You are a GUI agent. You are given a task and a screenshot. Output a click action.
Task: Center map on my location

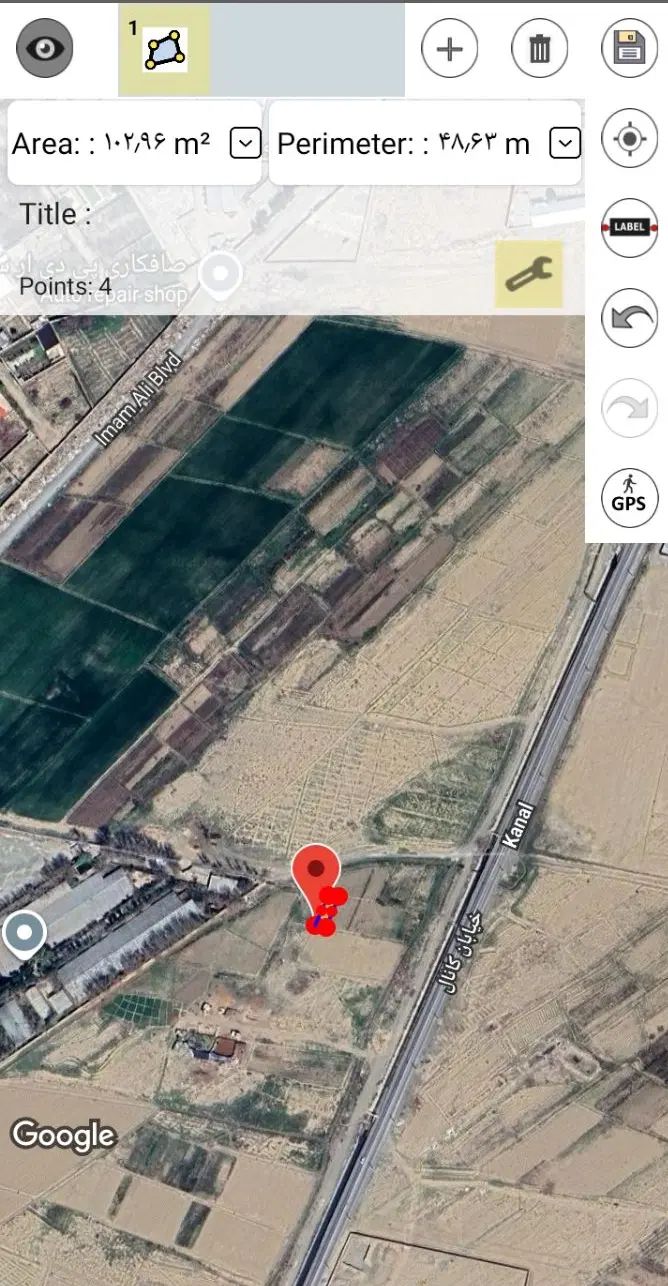coord(629,139)
